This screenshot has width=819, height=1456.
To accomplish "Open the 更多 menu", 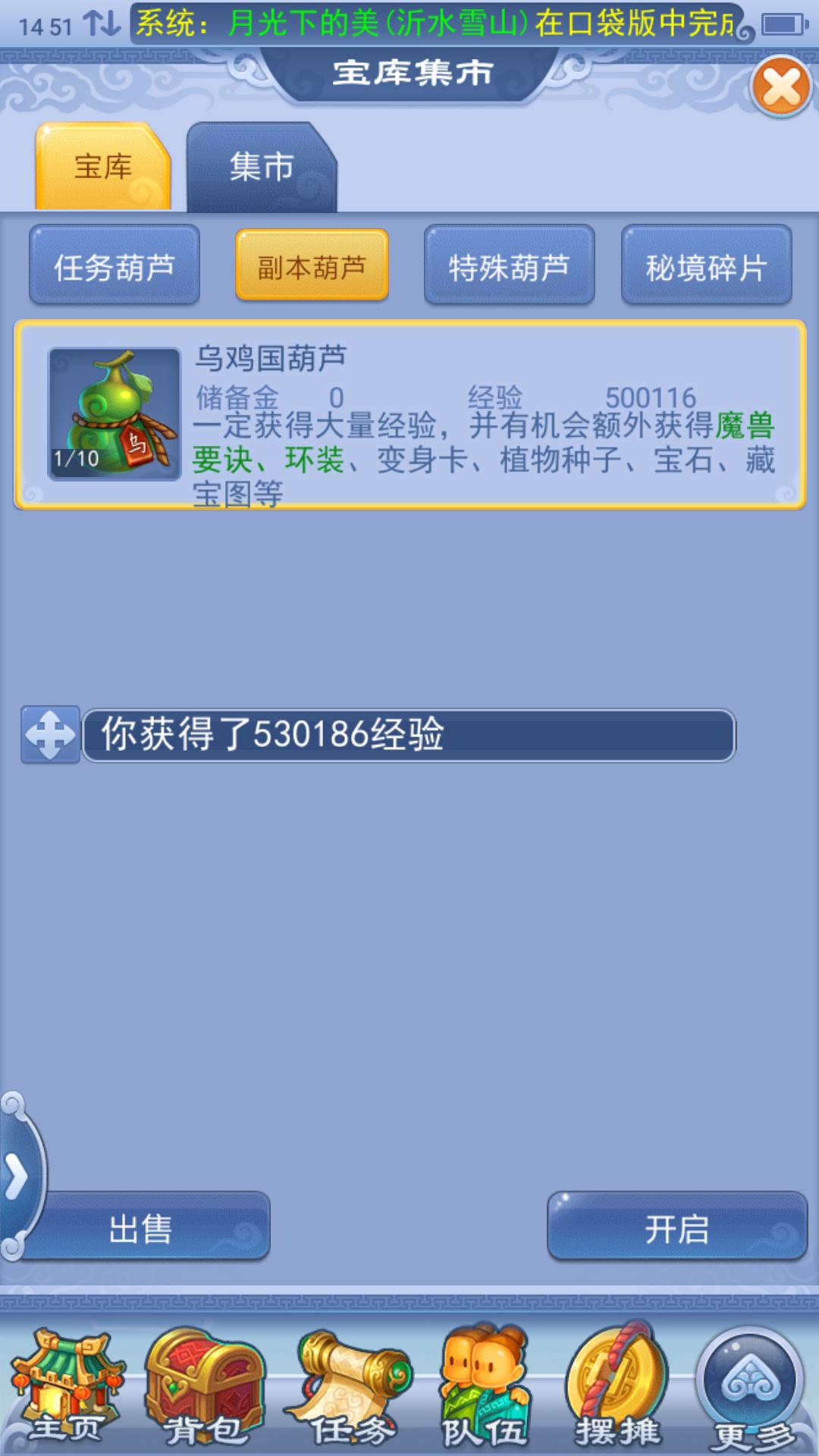I will pos(751,1388).
